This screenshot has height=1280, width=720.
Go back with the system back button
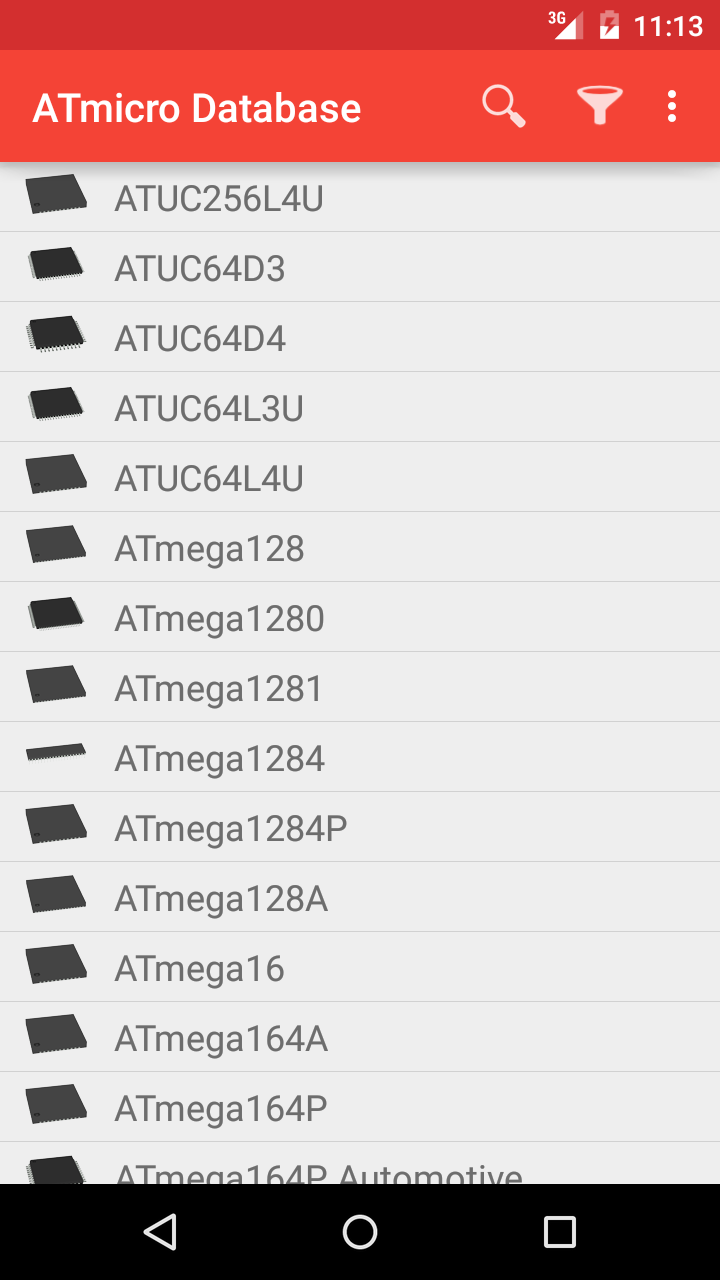(x=160, y=1232)
